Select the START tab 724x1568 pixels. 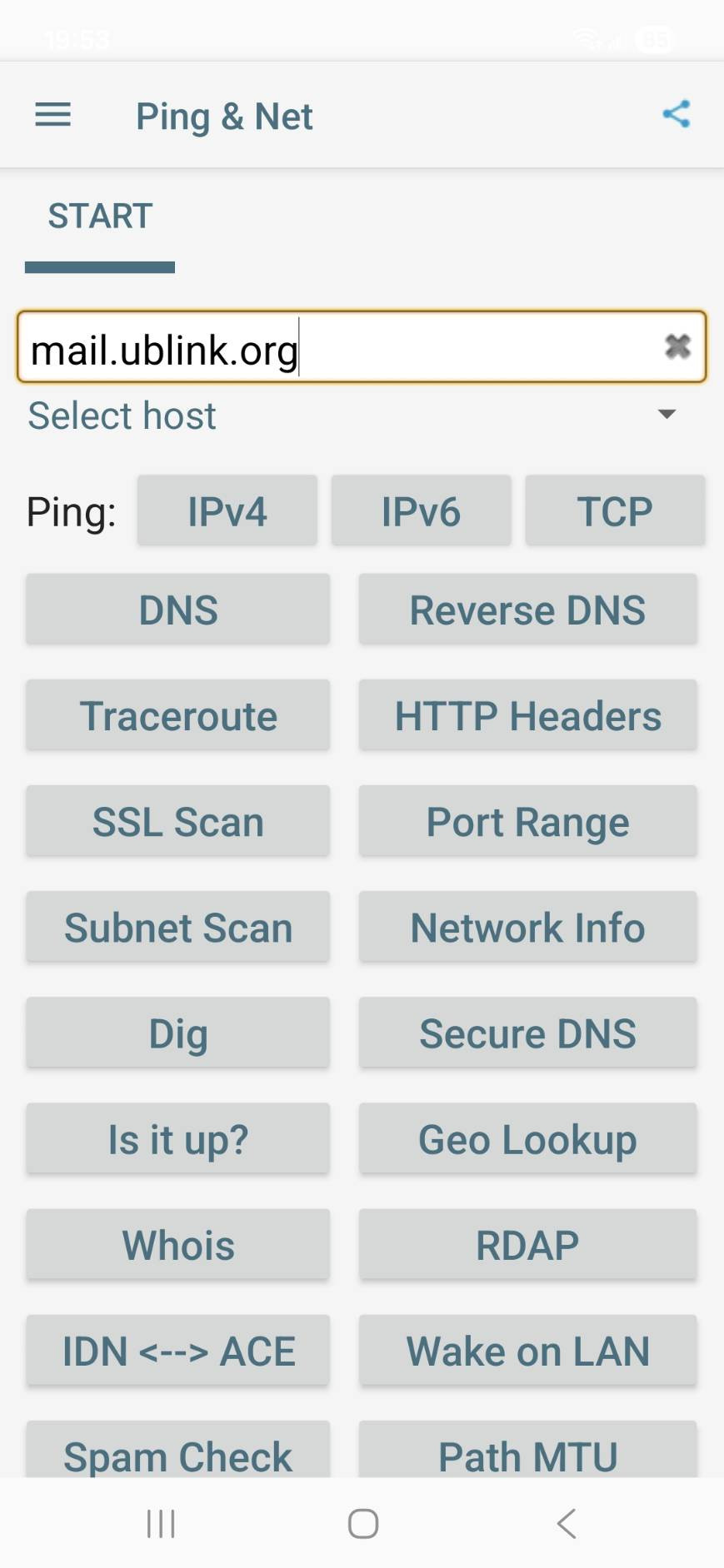coord(100,217)
